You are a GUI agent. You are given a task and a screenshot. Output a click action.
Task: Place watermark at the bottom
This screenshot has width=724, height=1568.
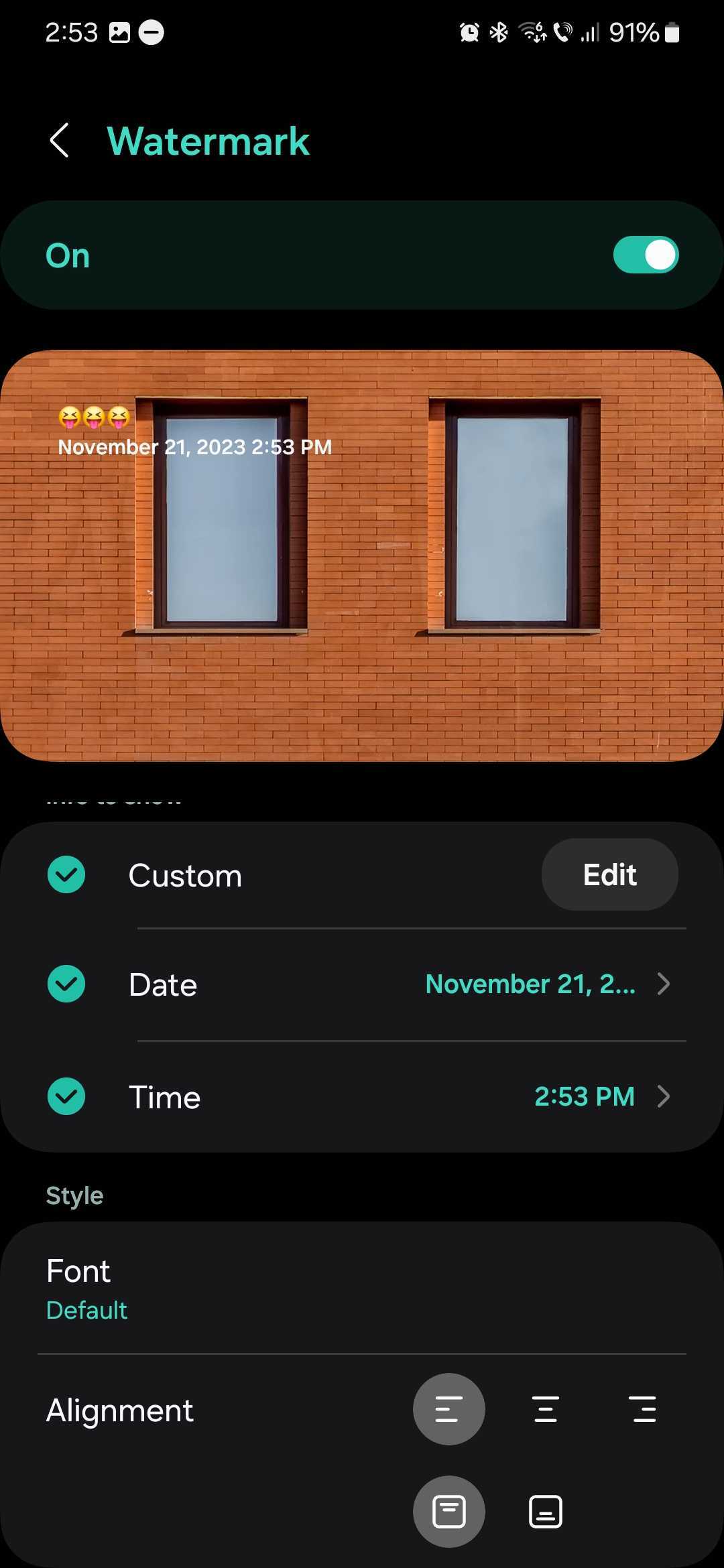point(546,1512)
